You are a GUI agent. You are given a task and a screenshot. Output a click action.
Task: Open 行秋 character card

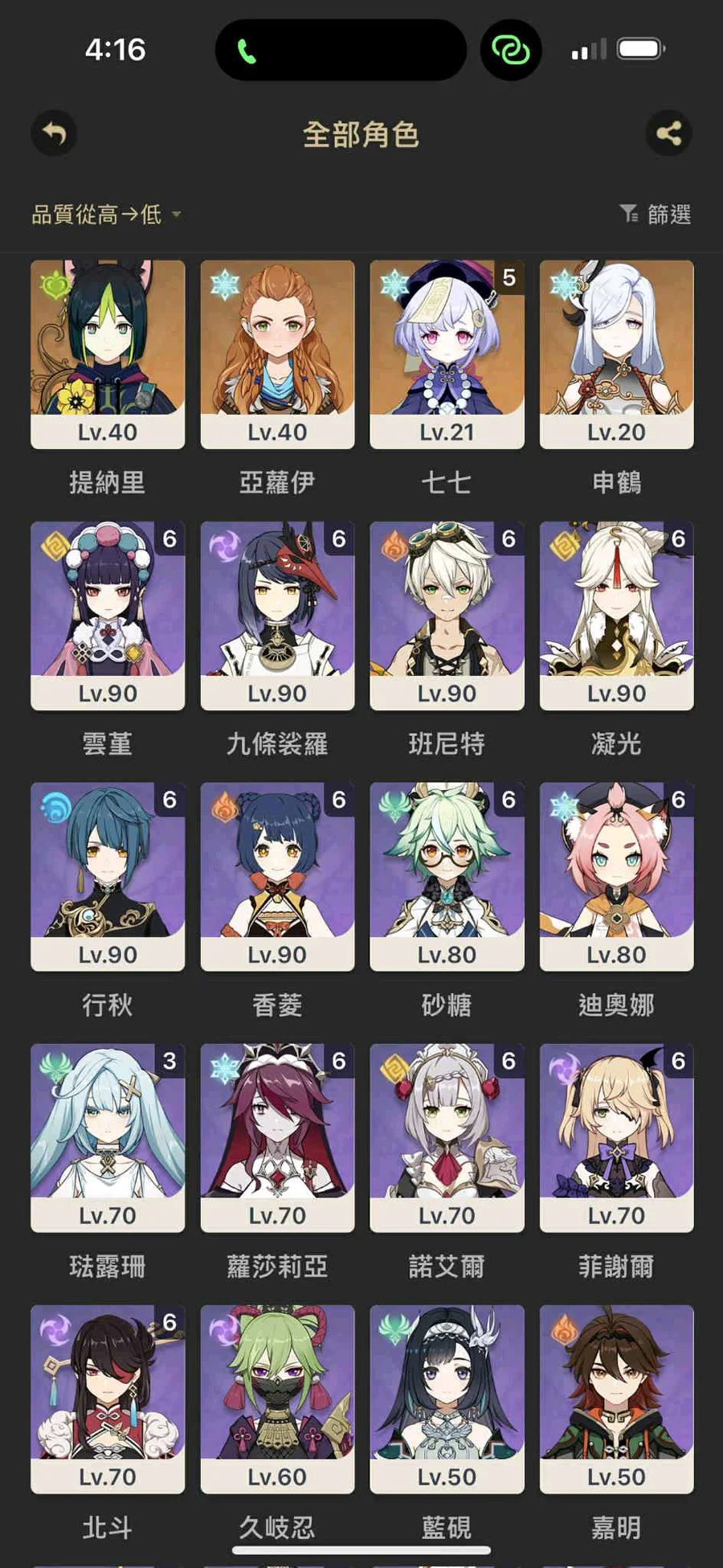108,876
